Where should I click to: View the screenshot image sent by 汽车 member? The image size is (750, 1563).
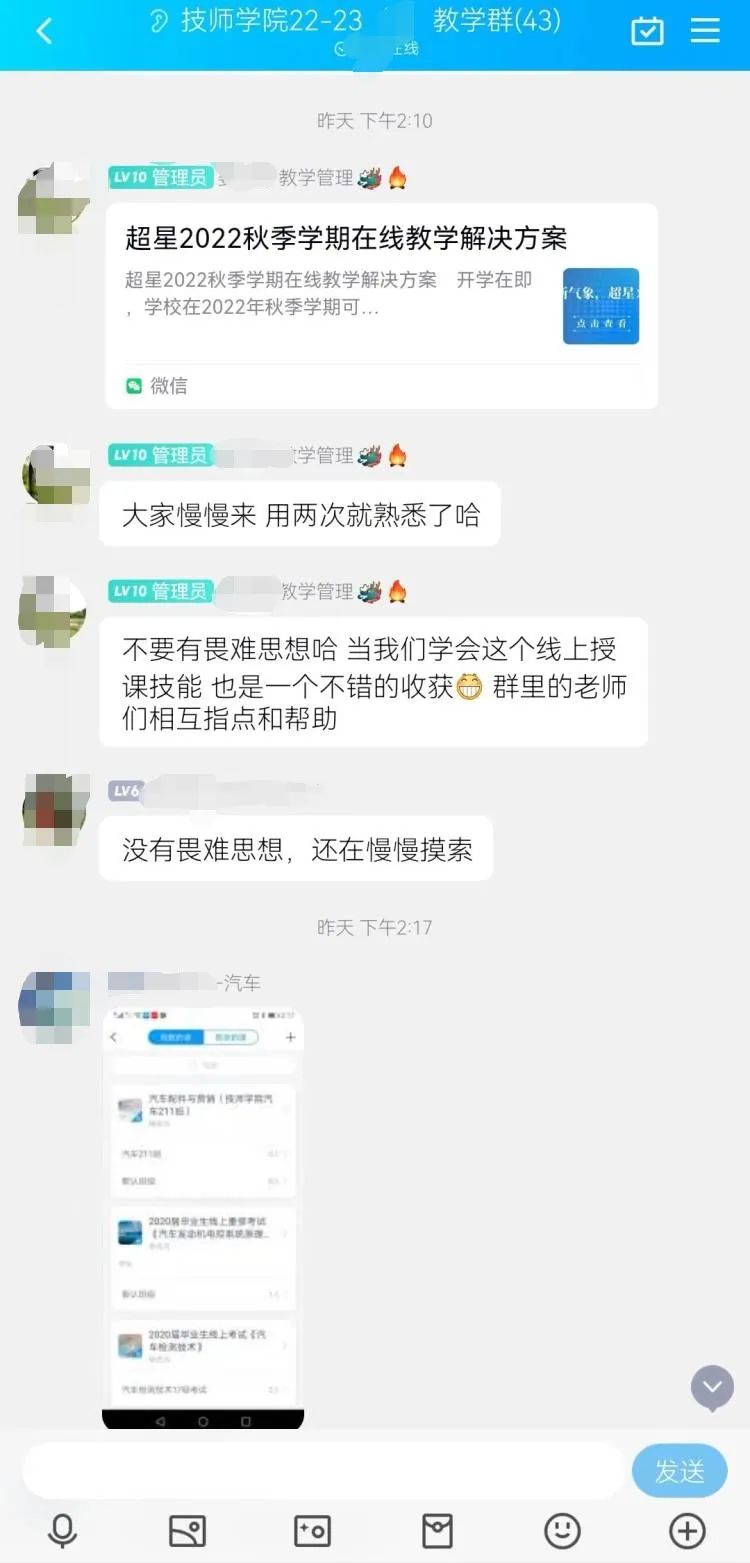coord(203,1217)
